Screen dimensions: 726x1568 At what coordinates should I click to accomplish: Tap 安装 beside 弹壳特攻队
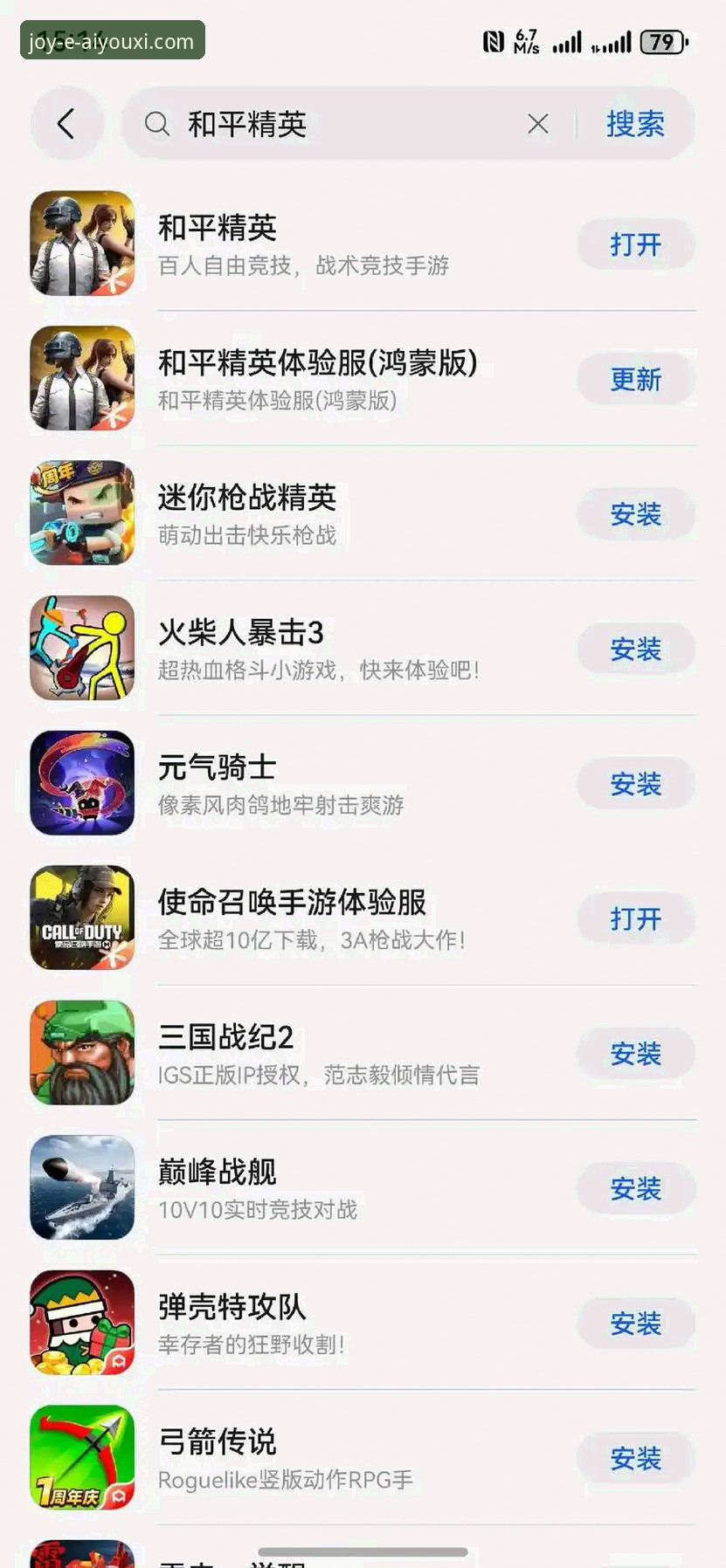[635, 1322]
